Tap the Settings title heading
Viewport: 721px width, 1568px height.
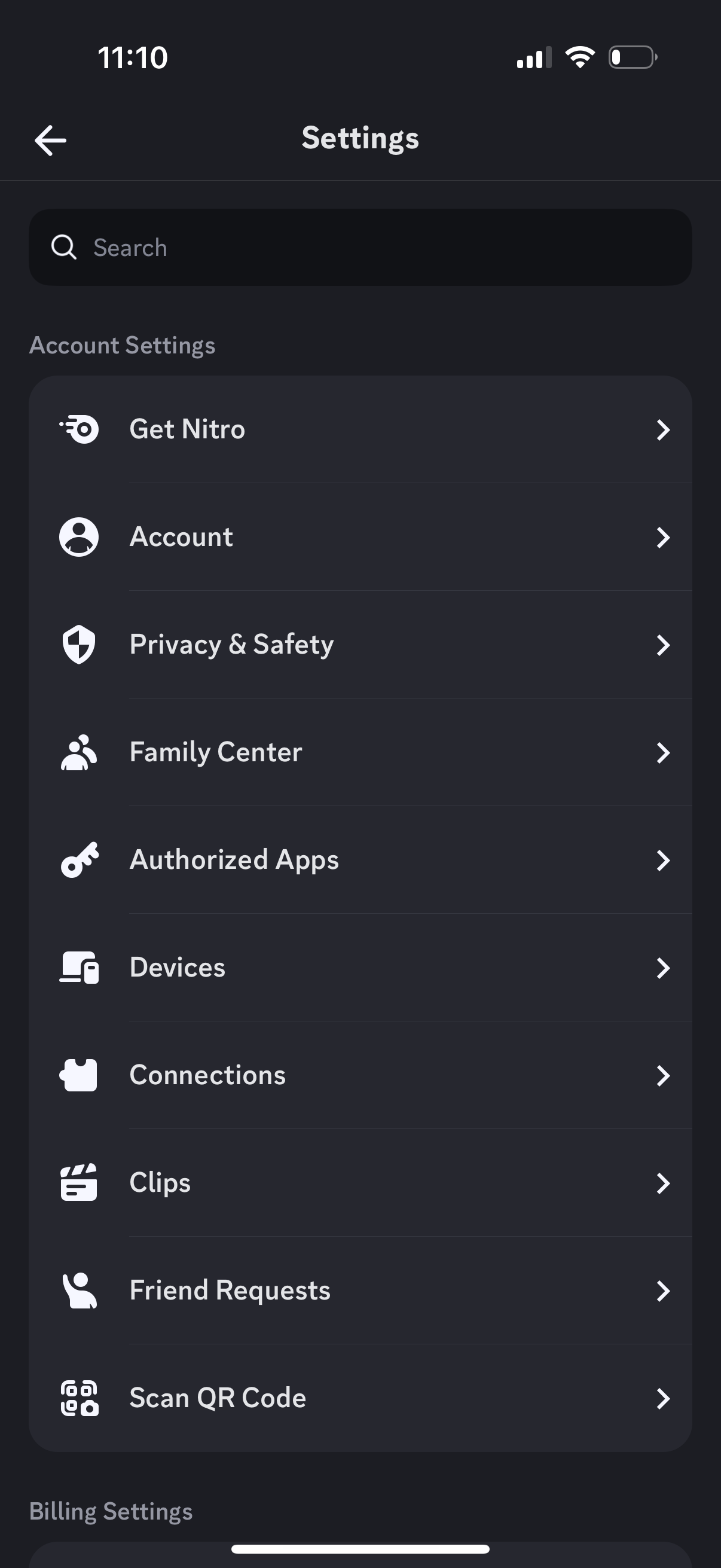(360, 138)
